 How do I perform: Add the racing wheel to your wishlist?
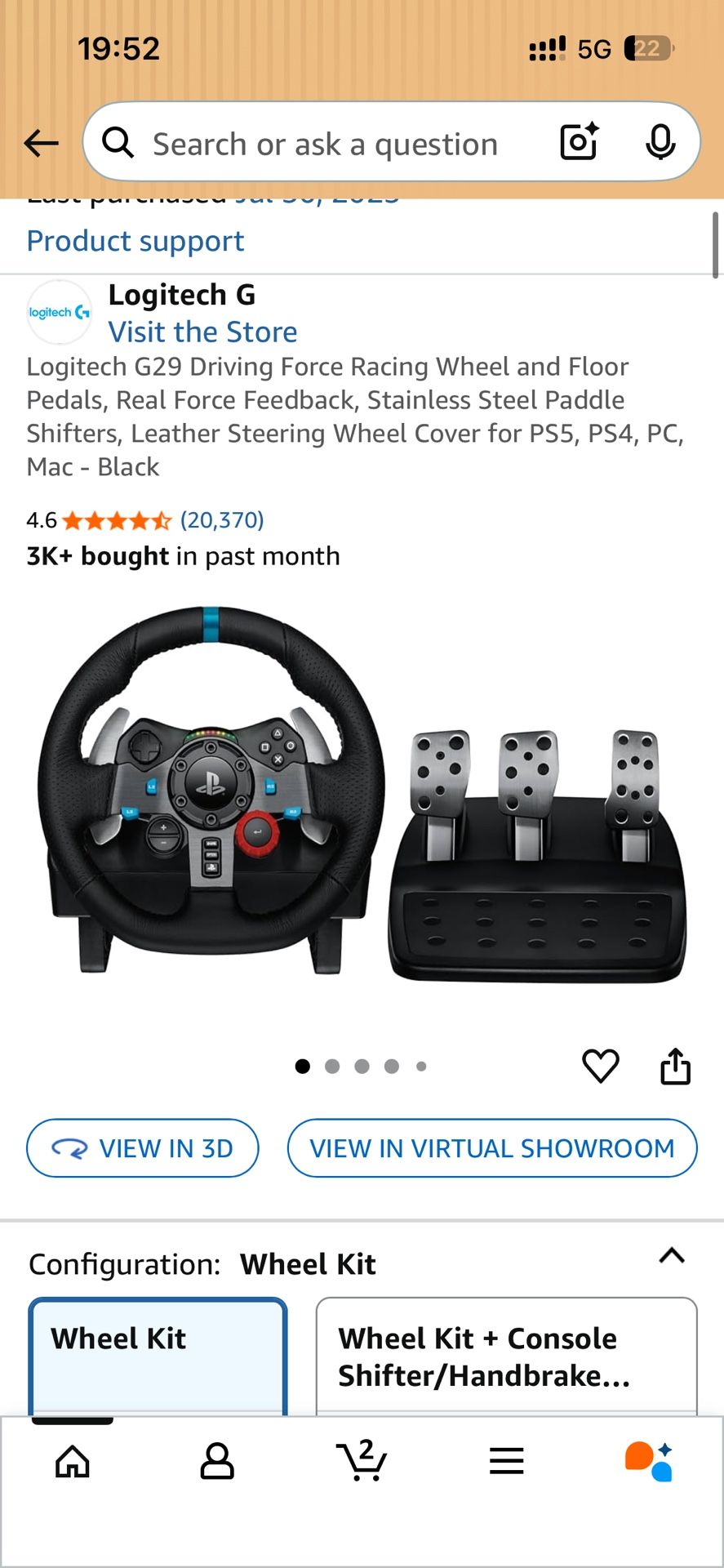pos(601,1065)
